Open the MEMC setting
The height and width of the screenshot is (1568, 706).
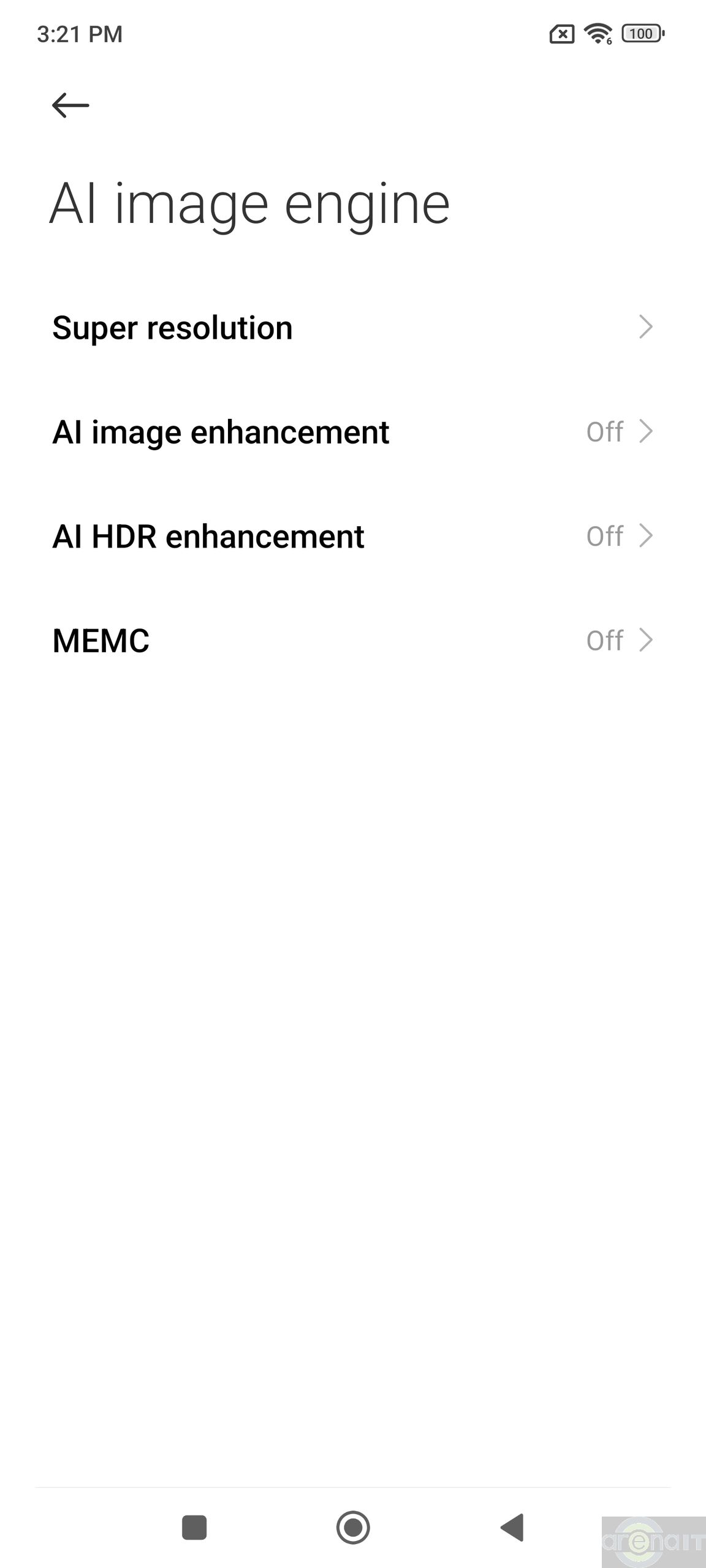tap(352, 640)
